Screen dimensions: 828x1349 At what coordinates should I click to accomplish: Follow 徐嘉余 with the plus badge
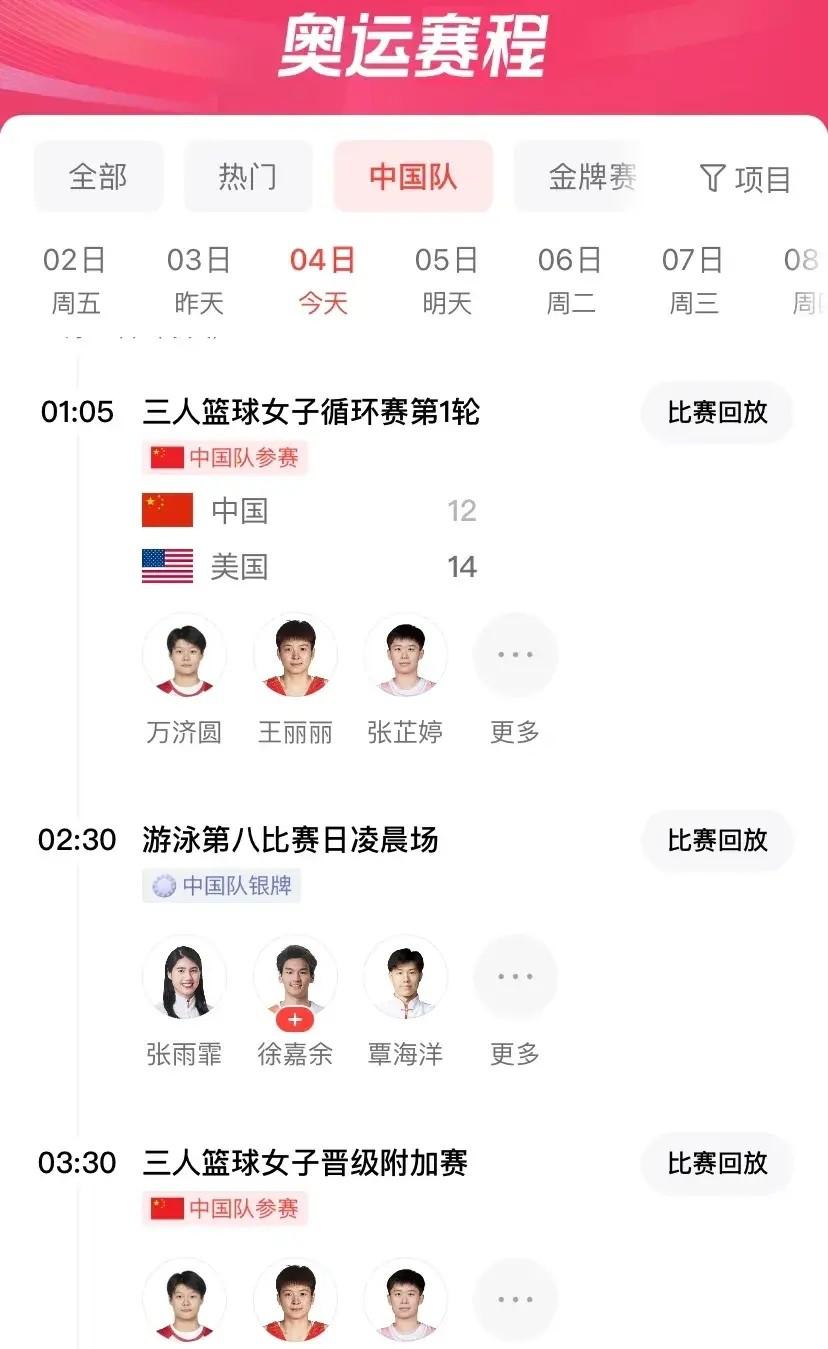[295, 1020]
